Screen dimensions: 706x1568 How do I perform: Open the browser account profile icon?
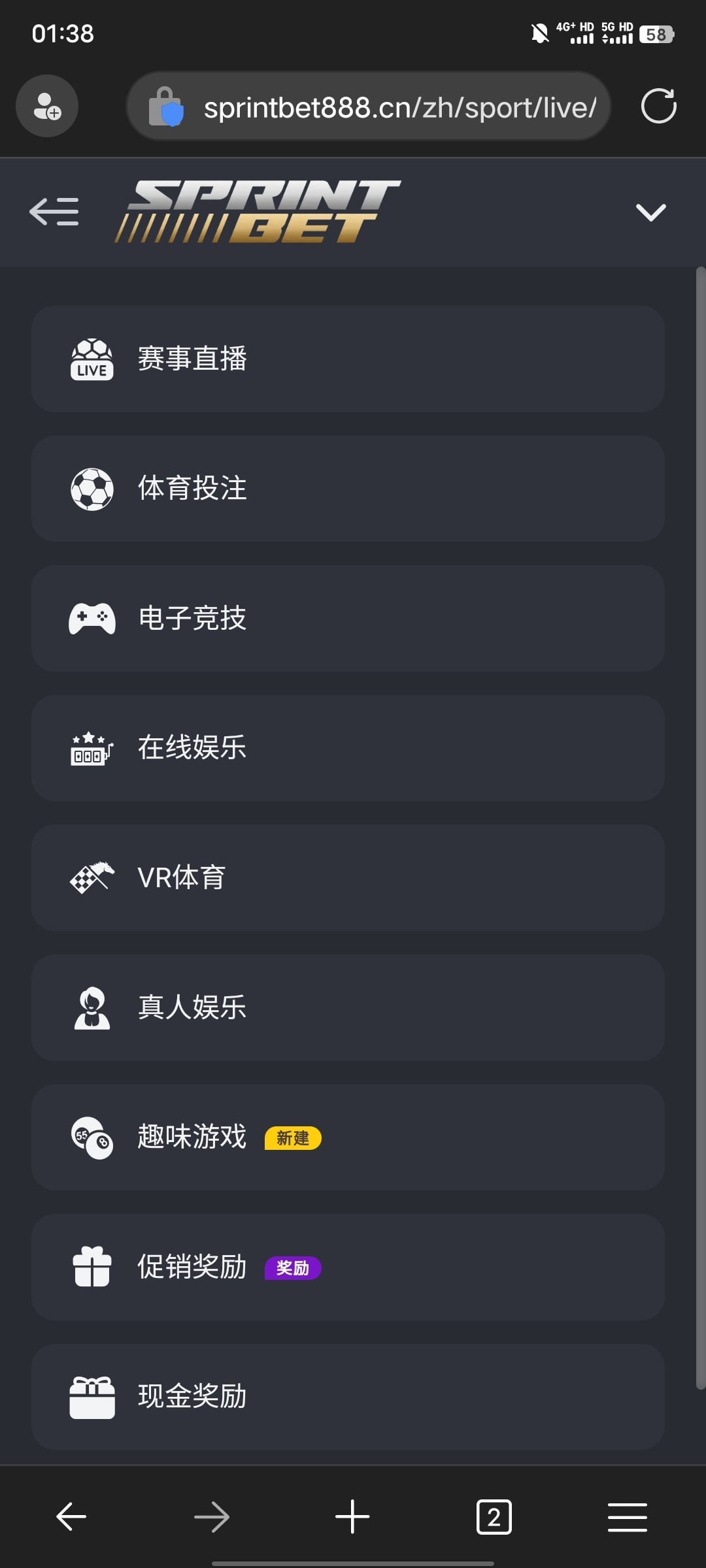47,106
